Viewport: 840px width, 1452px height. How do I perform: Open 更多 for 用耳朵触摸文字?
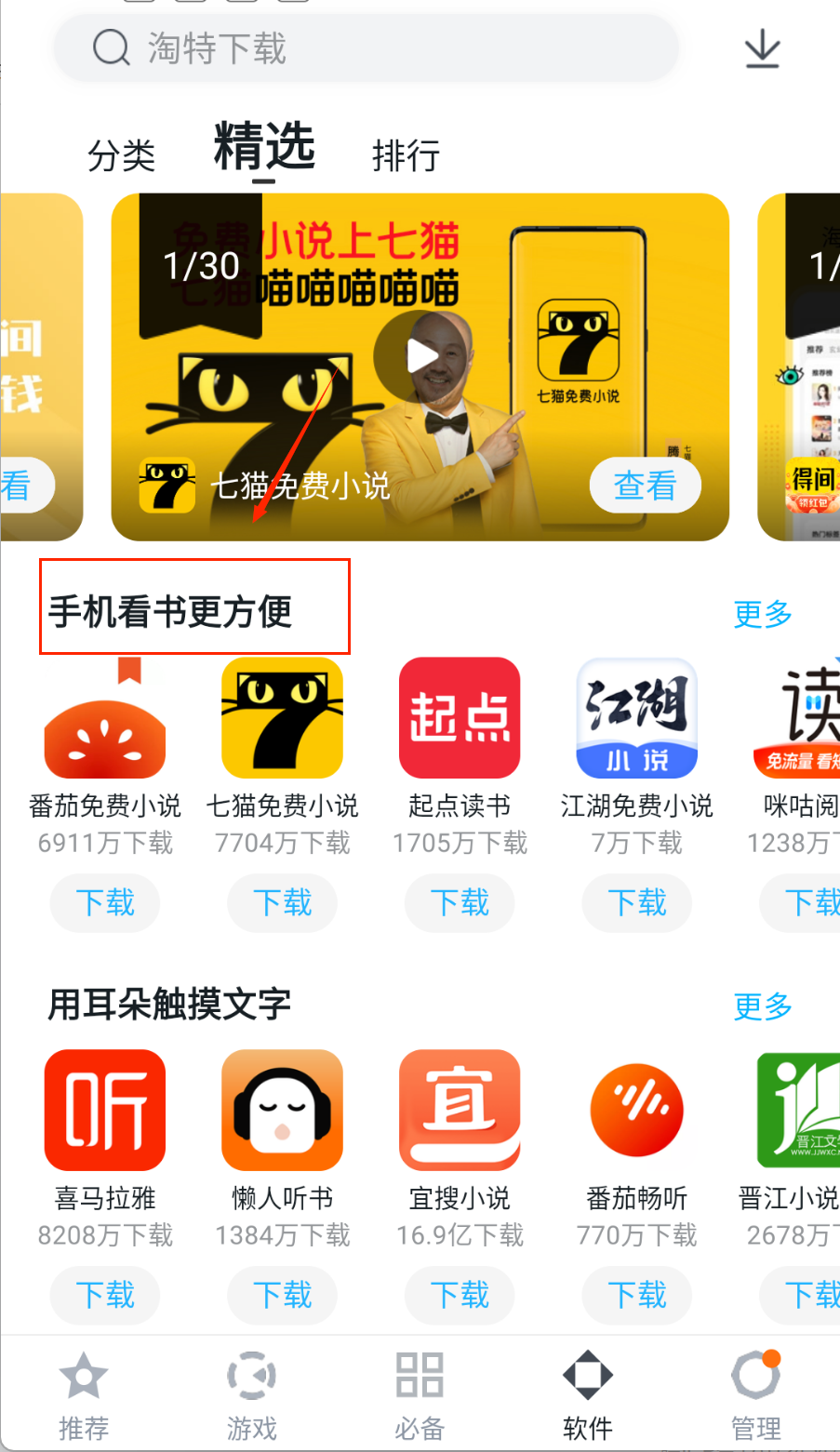[x=763, y=1006]
